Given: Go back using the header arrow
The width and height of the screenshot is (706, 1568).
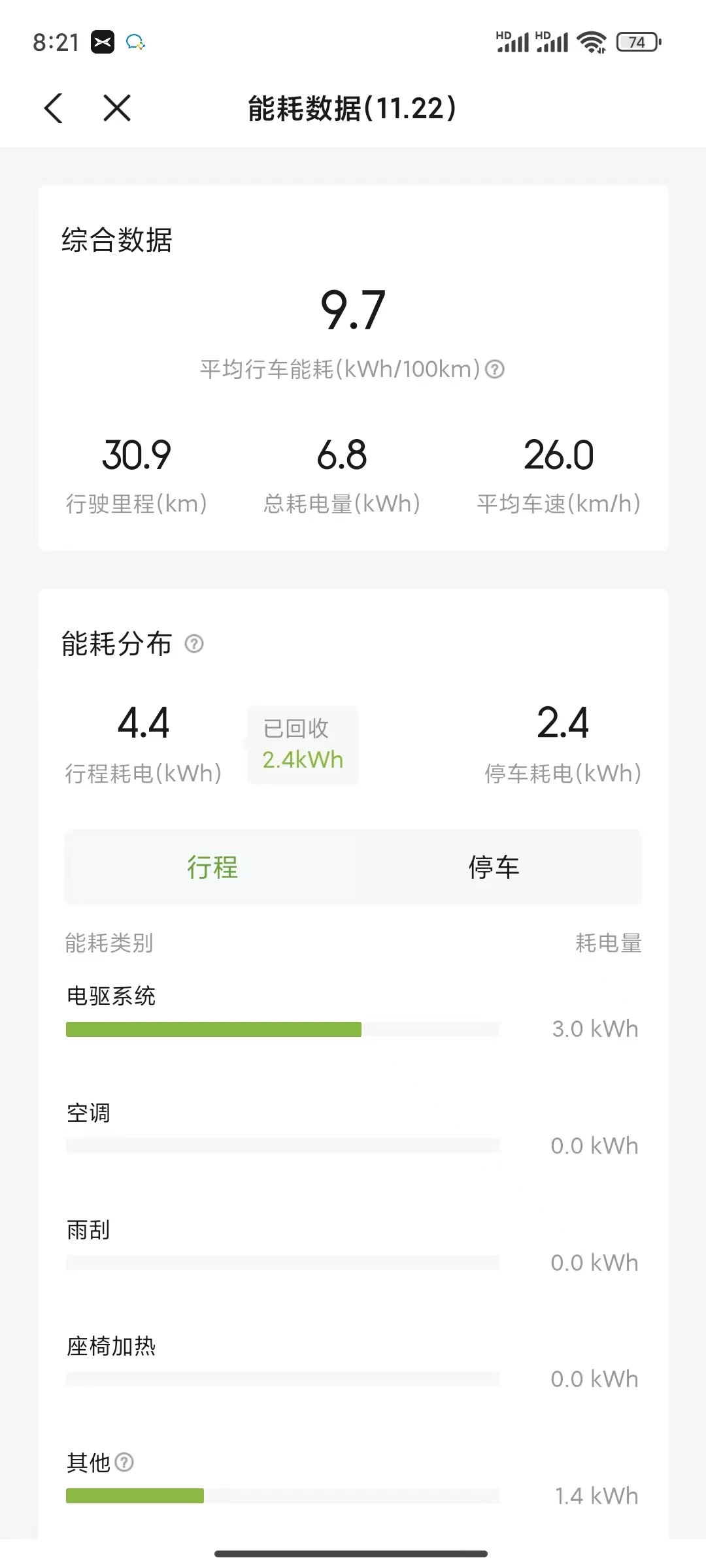Looking at the screenshot, I should coord(54,108).
